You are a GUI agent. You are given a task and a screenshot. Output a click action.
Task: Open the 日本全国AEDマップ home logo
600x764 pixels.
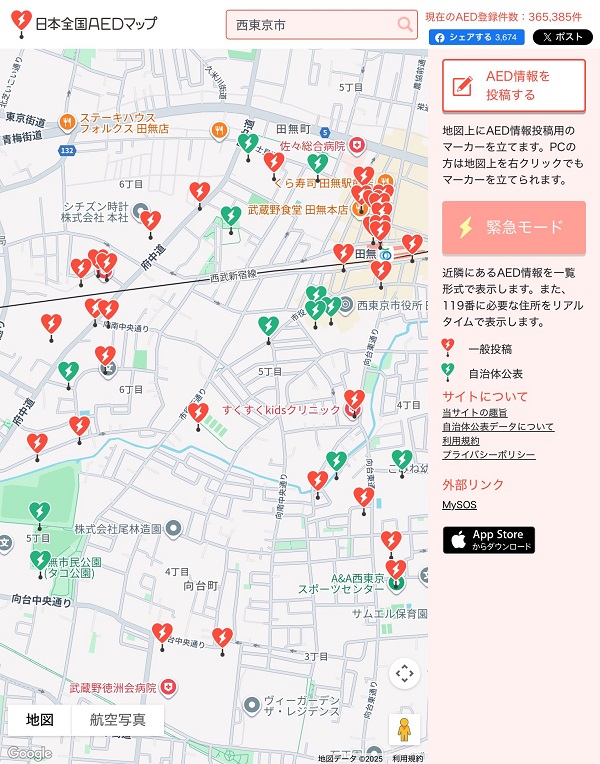click(x=82, y=23)
